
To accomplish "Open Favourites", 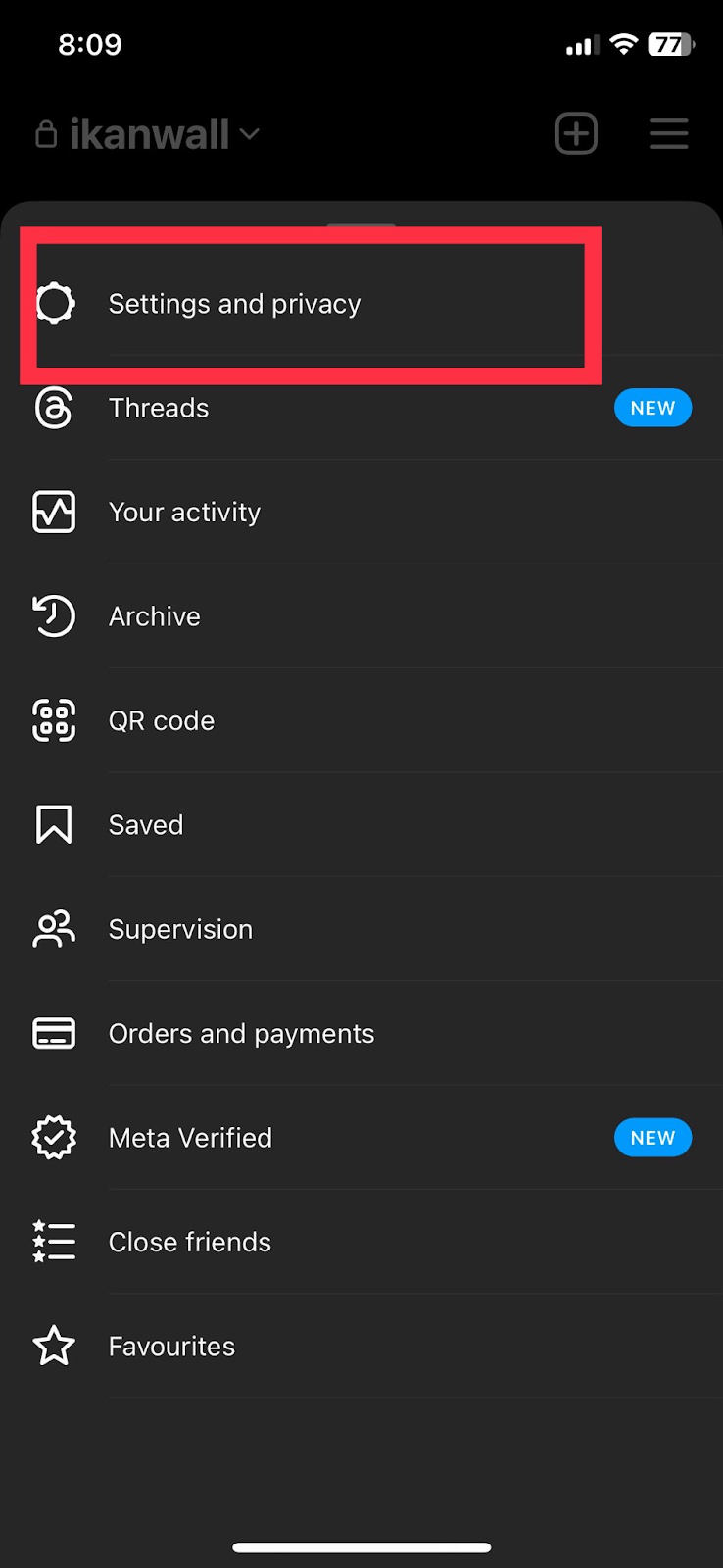I will point(171,1347).
